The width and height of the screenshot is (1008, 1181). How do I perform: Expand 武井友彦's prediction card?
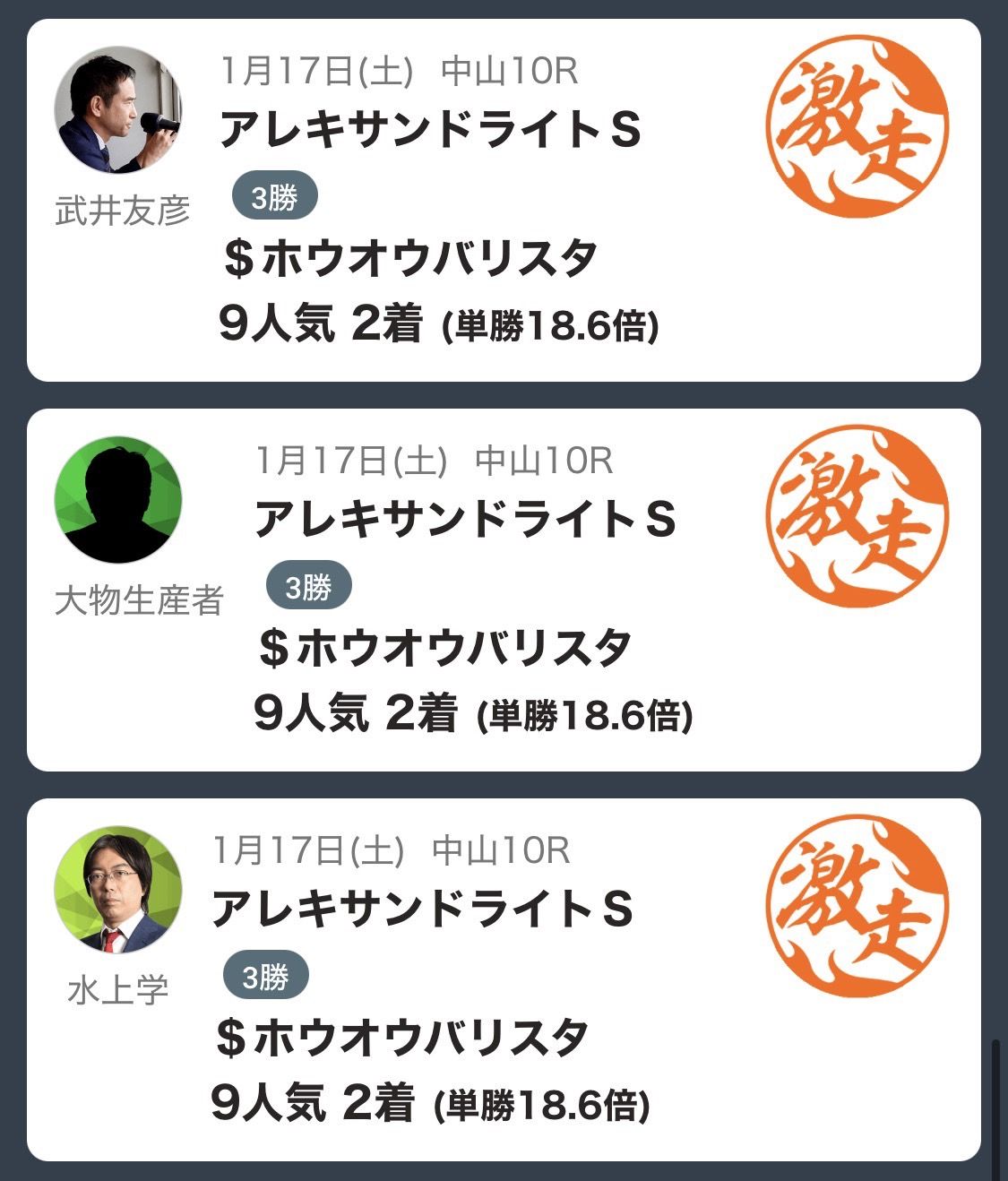(502, 197)
